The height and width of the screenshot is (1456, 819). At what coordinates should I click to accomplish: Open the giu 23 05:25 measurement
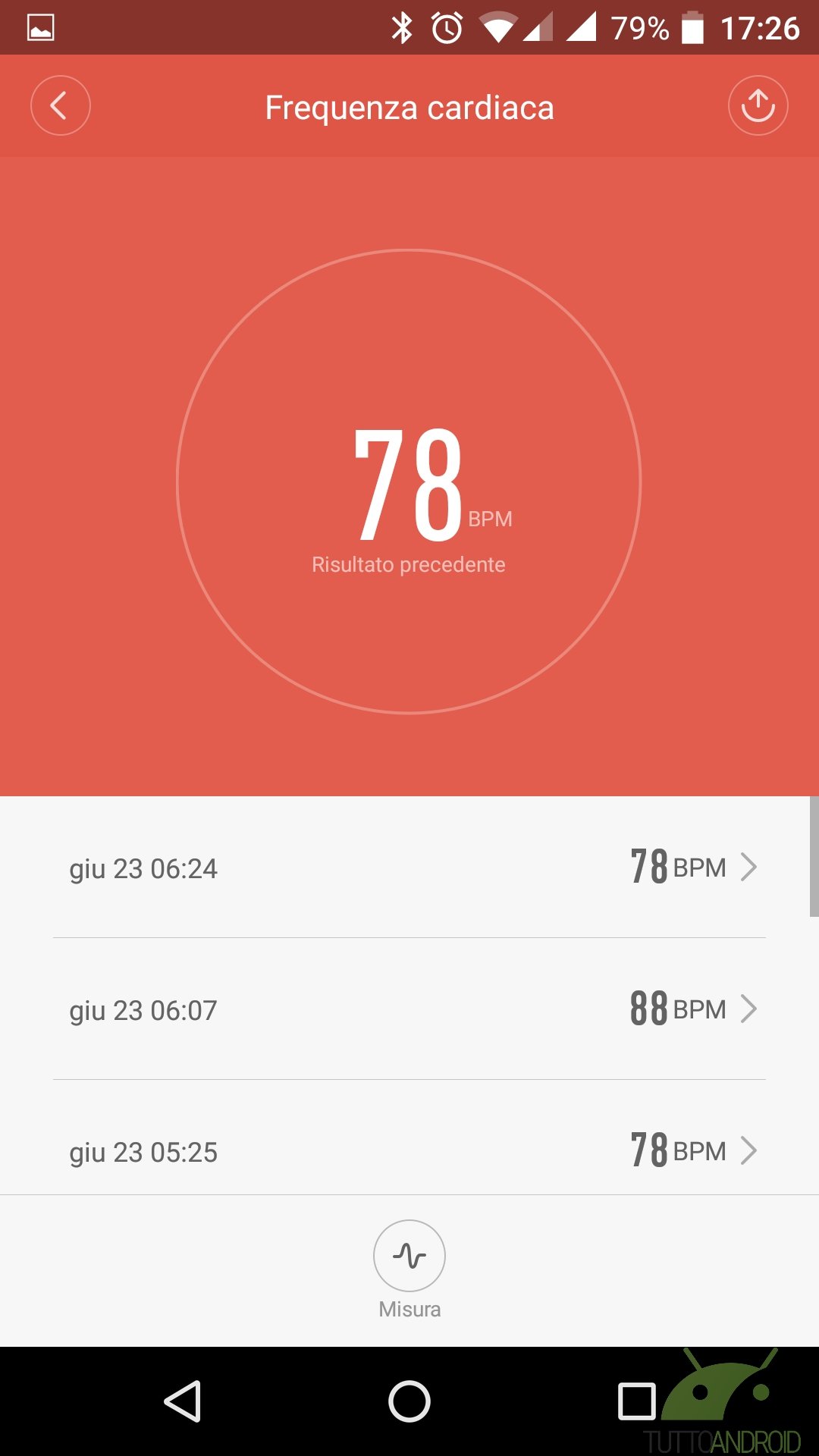(409, 1150)
